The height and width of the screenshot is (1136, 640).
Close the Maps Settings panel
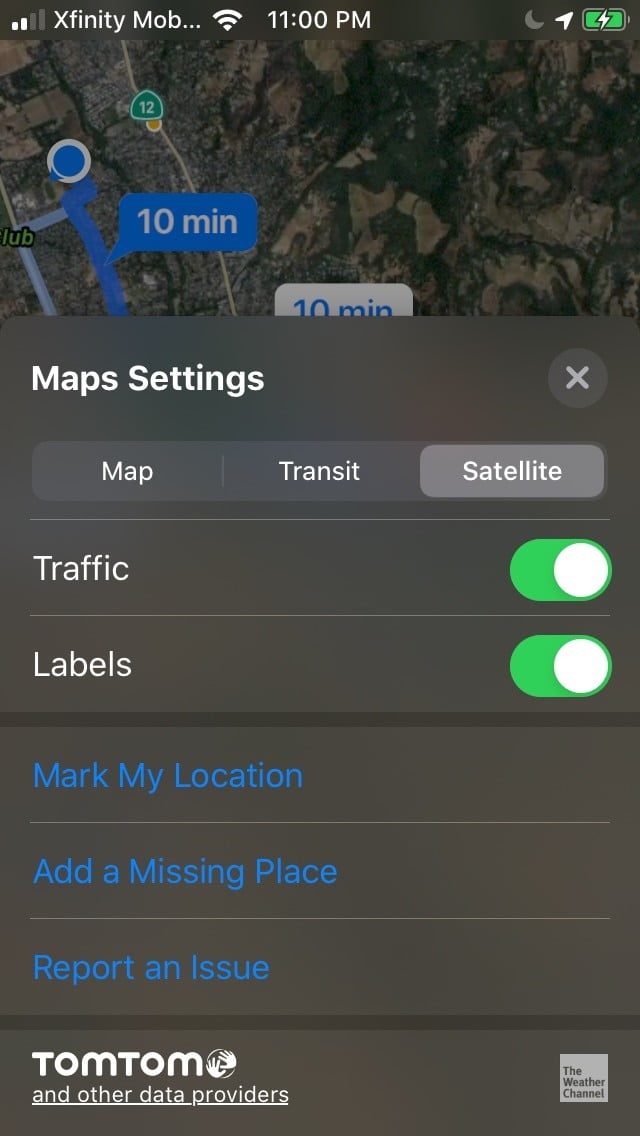(577, 378)
